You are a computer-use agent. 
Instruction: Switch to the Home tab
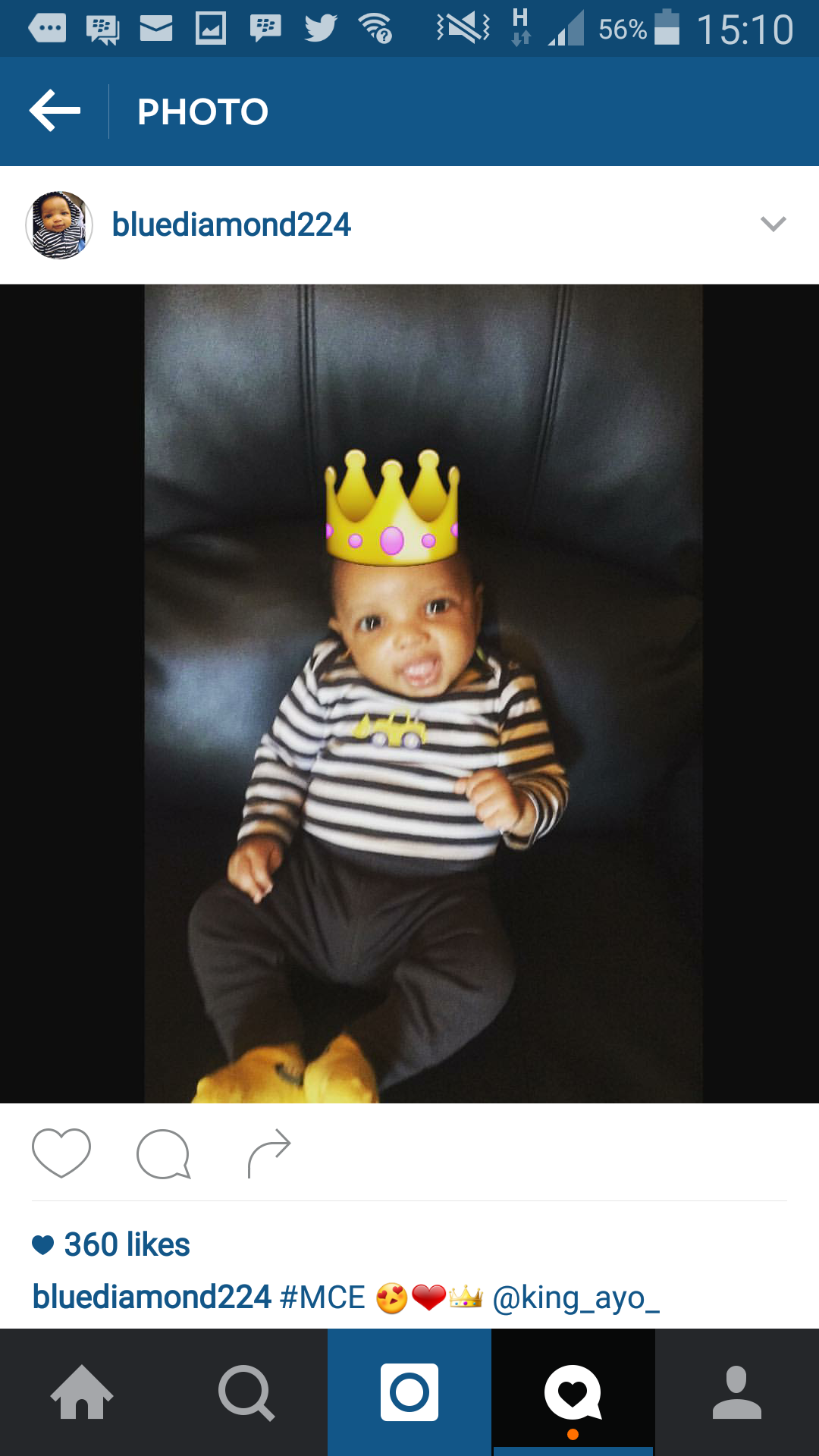coord(82,1392)
